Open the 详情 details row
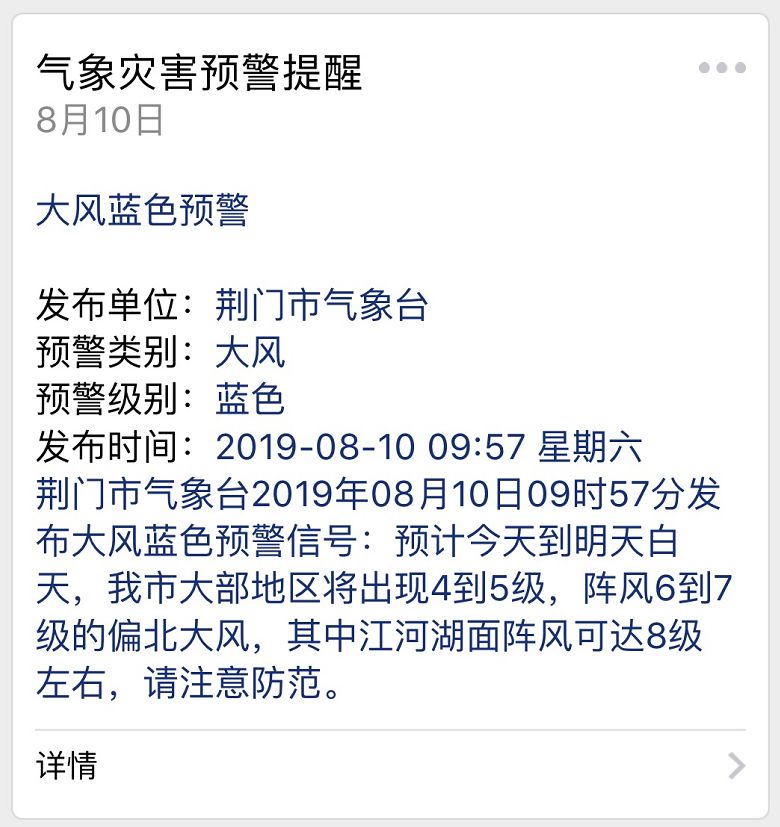This screenshot has width=780, height=827. (x=390, y=766)
